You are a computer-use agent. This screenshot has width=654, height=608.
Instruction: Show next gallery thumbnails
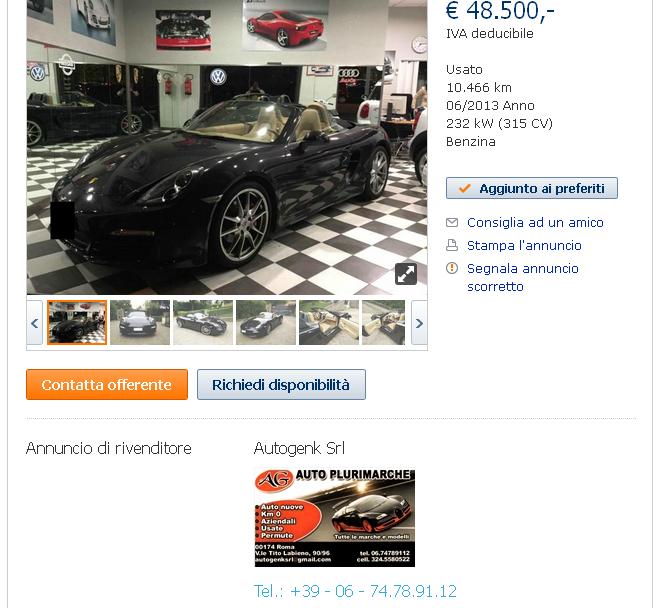(419, 323)
